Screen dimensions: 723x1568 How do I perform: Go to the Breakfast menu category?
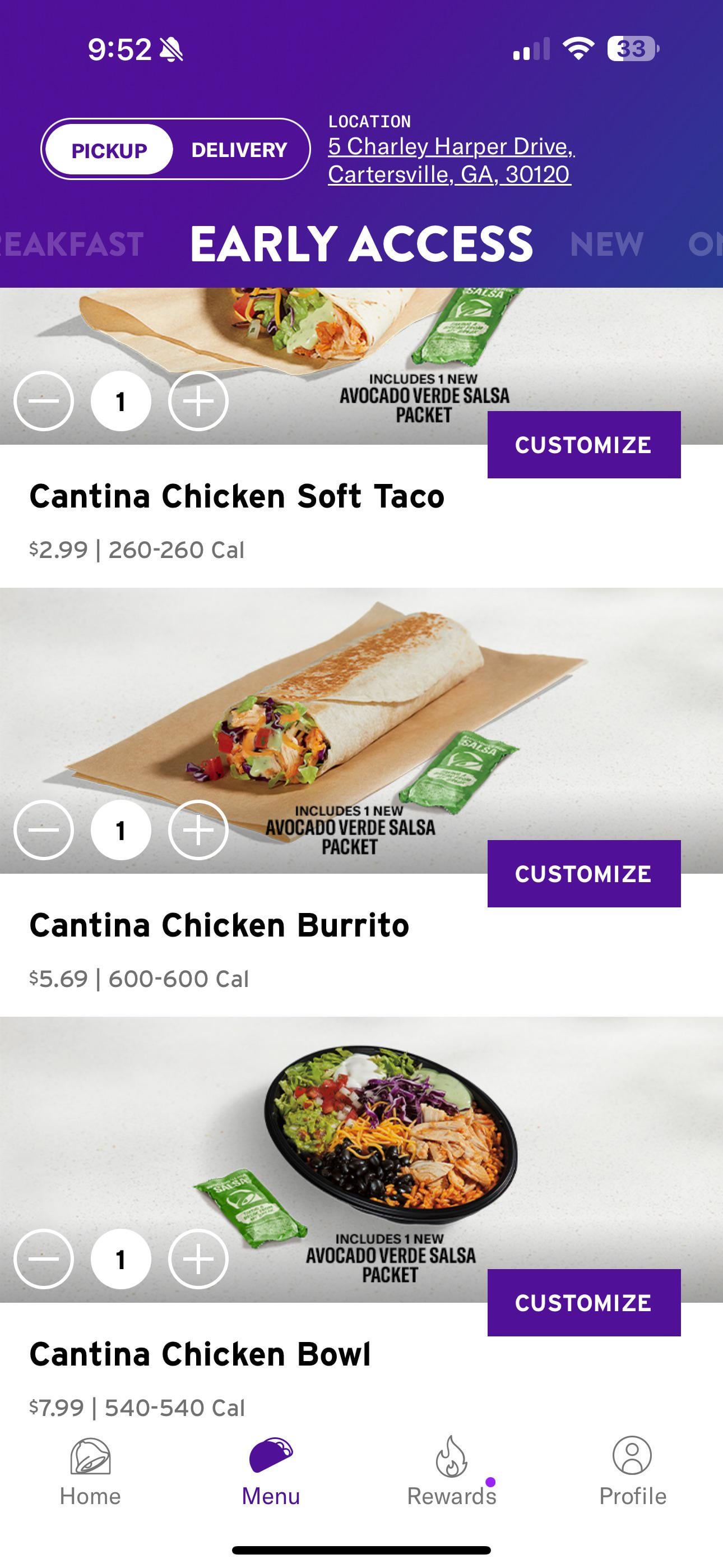click(72, 244)
